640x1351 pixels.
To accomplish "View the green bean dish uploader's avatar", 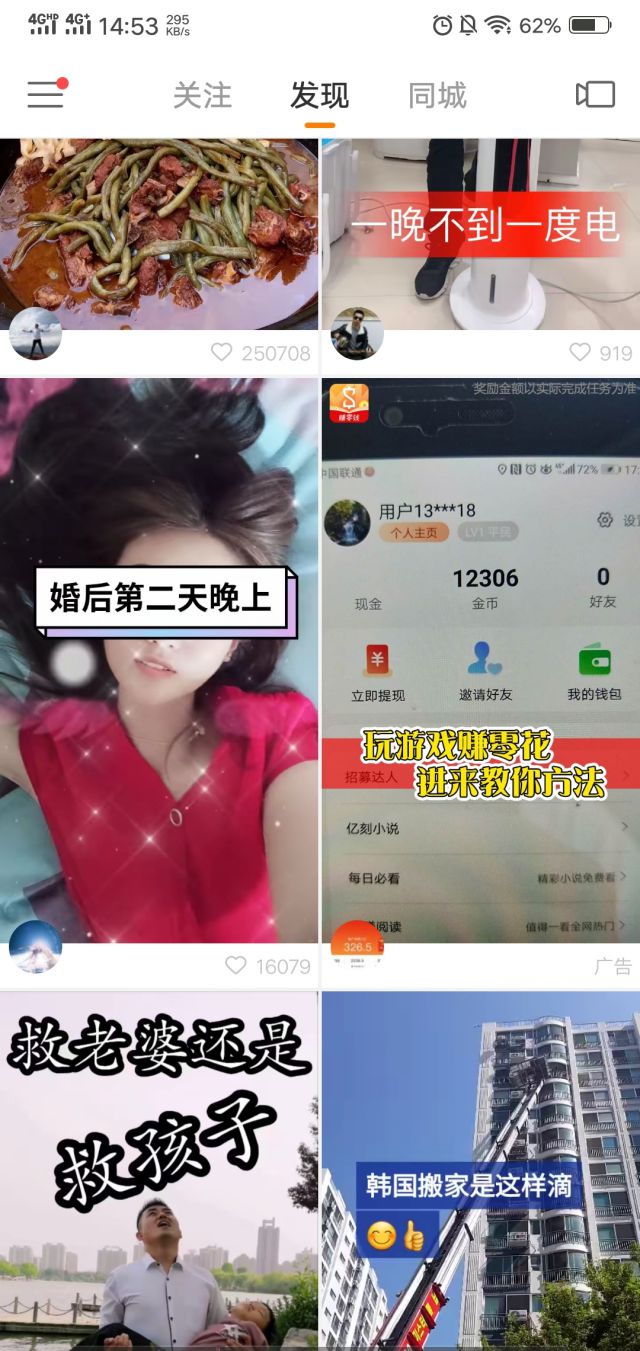I will coord(35,334).
